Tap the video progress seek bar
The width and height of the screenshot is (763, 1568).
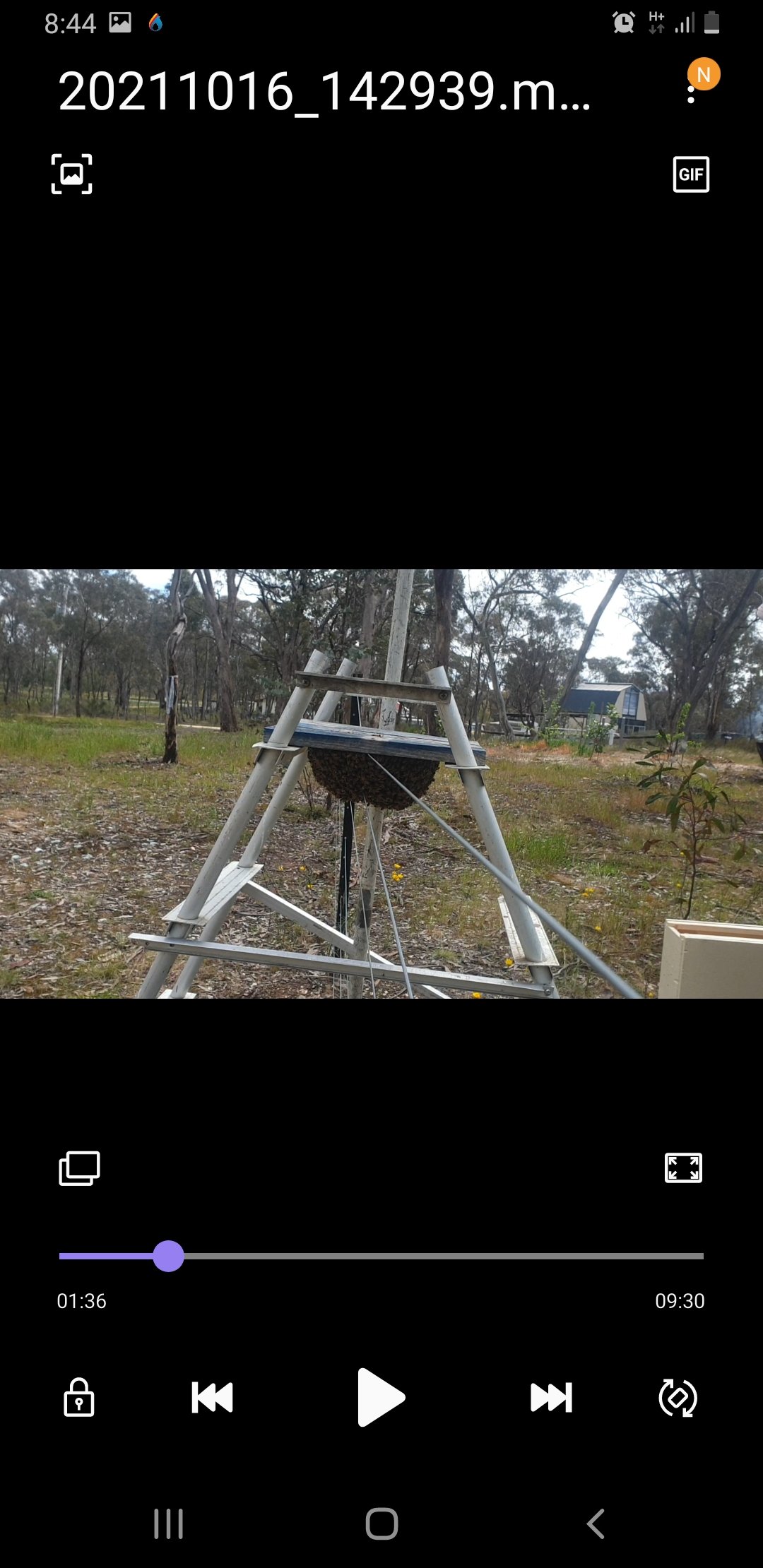click(x=381, y=1256)
